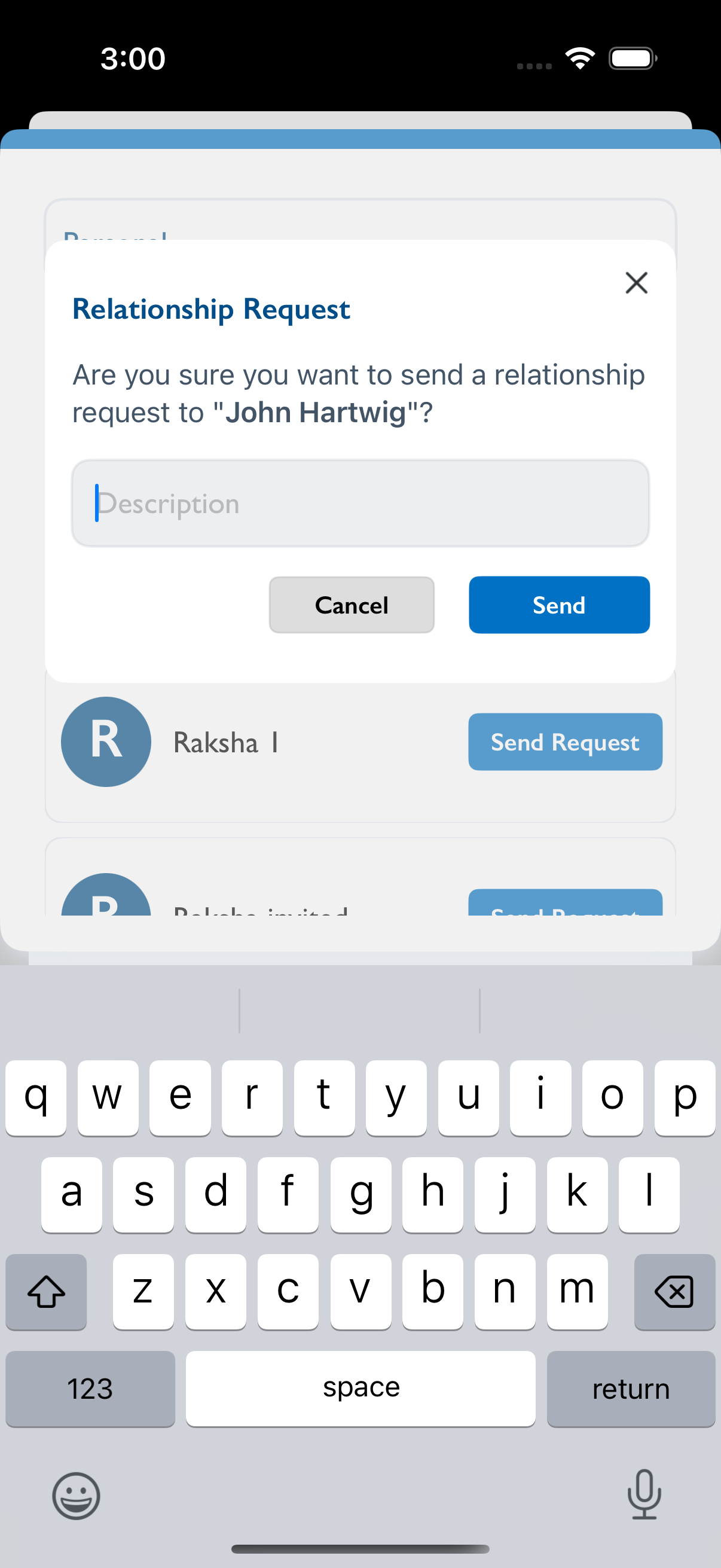Viewport: 721px width, 1568px height.
Task: Close the Relationship Request dialog
Action: point(637,283)
